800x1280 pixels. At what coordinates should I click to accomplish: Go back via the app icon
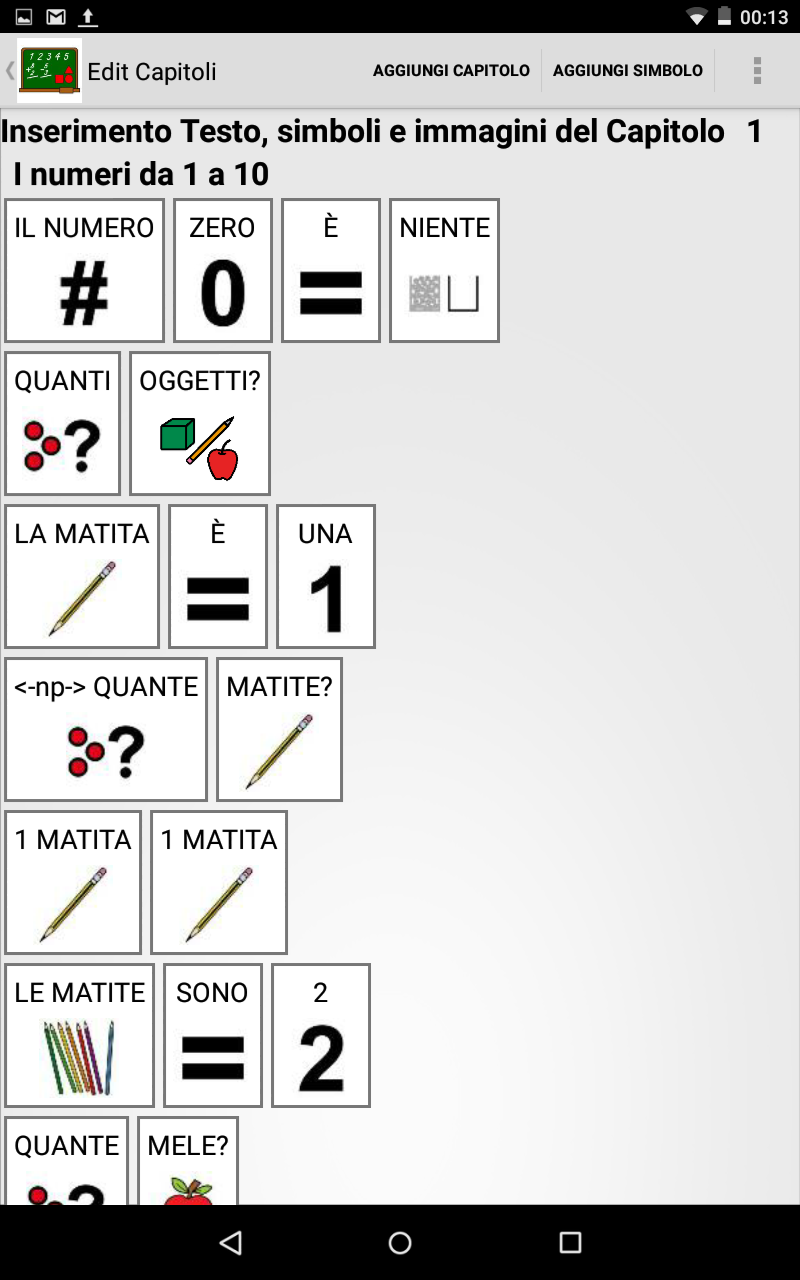tap(48, 71)
